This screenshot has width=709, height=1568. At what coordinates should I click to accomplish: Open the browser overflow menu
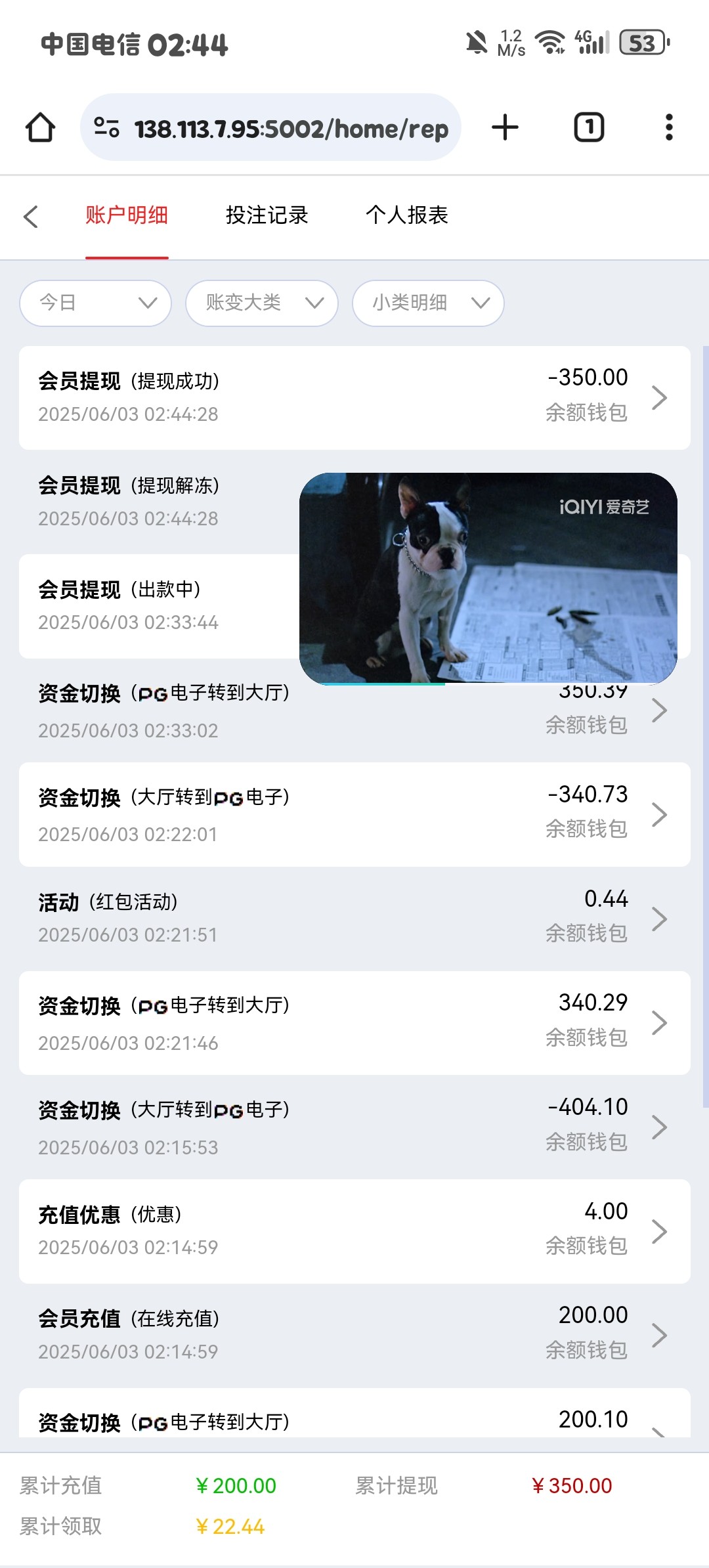click(x=669, y=127)
